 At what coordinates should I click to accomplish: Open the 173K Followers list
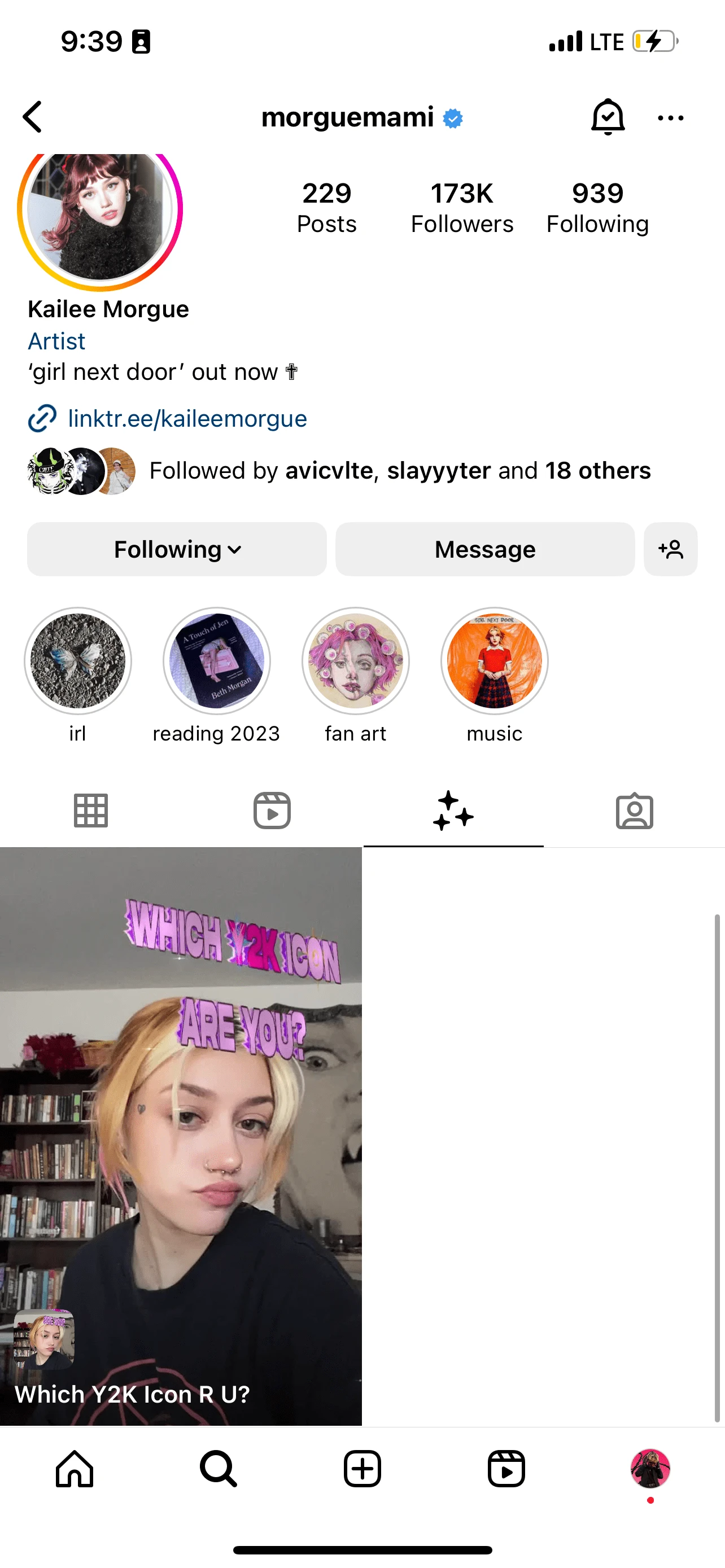[x=461, y=208]
